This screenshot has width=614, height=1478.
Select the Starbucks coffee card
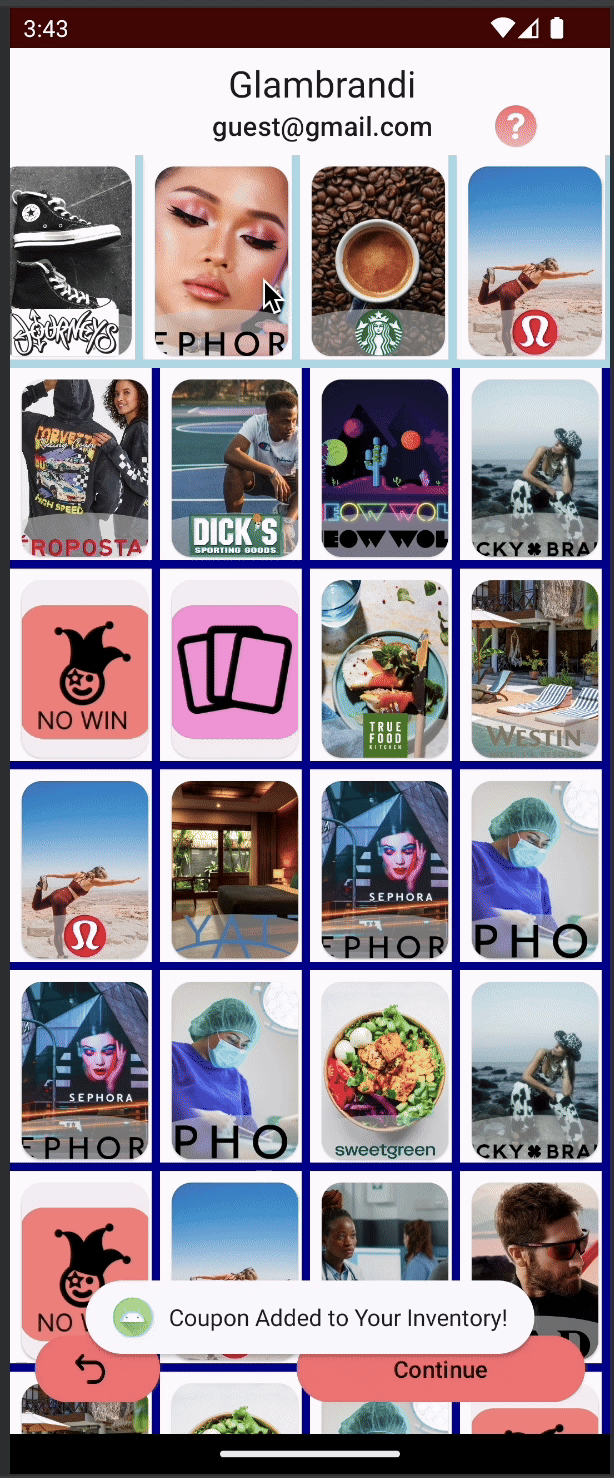[378, 261]
